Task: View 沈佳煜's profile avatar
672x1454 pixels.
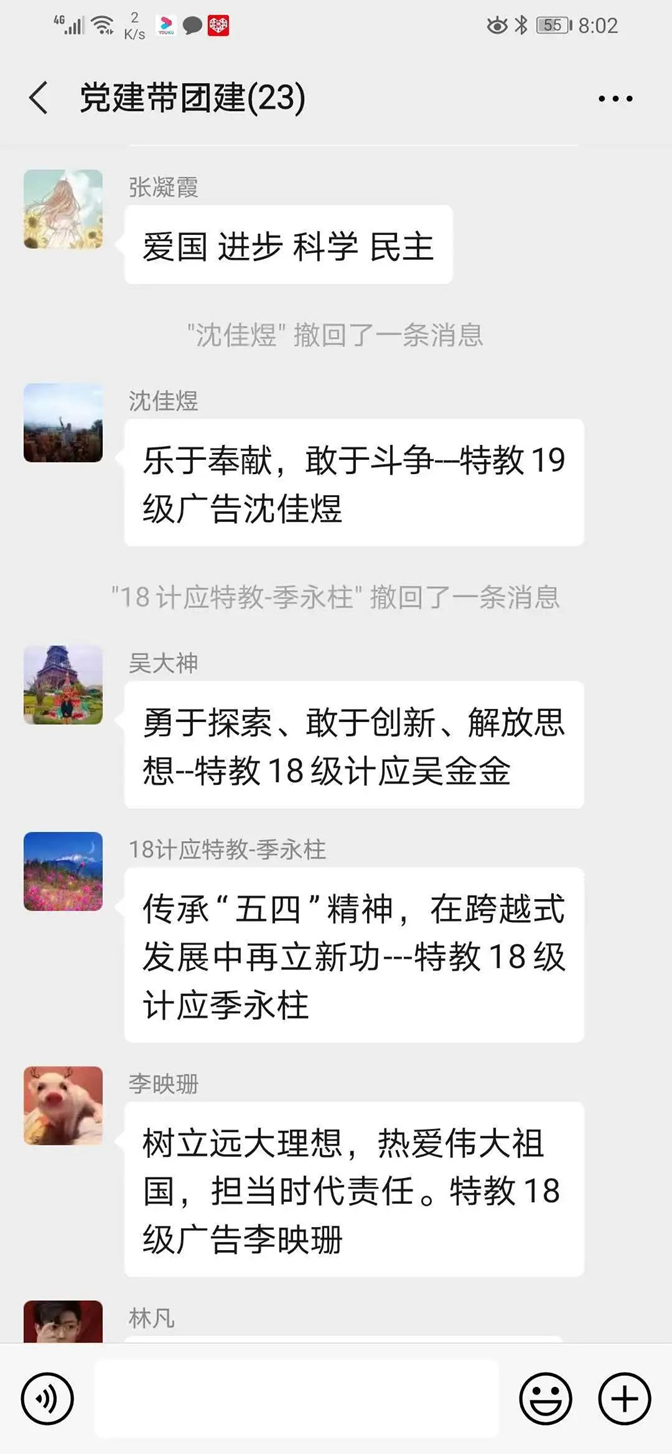Action: 63,422
